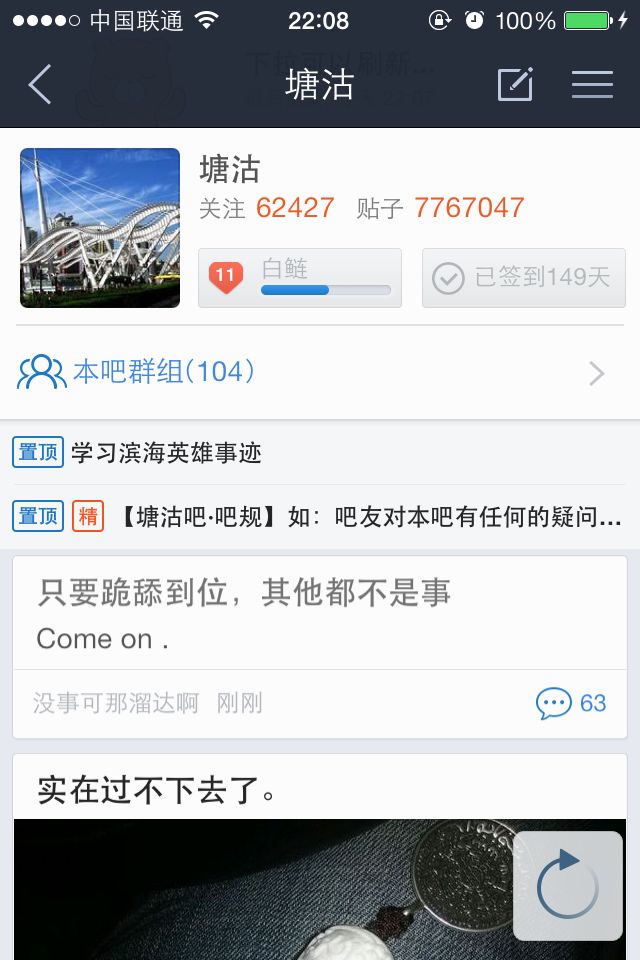The width and height of the screenshot is (640, 960).
Task: Go back using the top-left arrow
Action: (40, 85)
